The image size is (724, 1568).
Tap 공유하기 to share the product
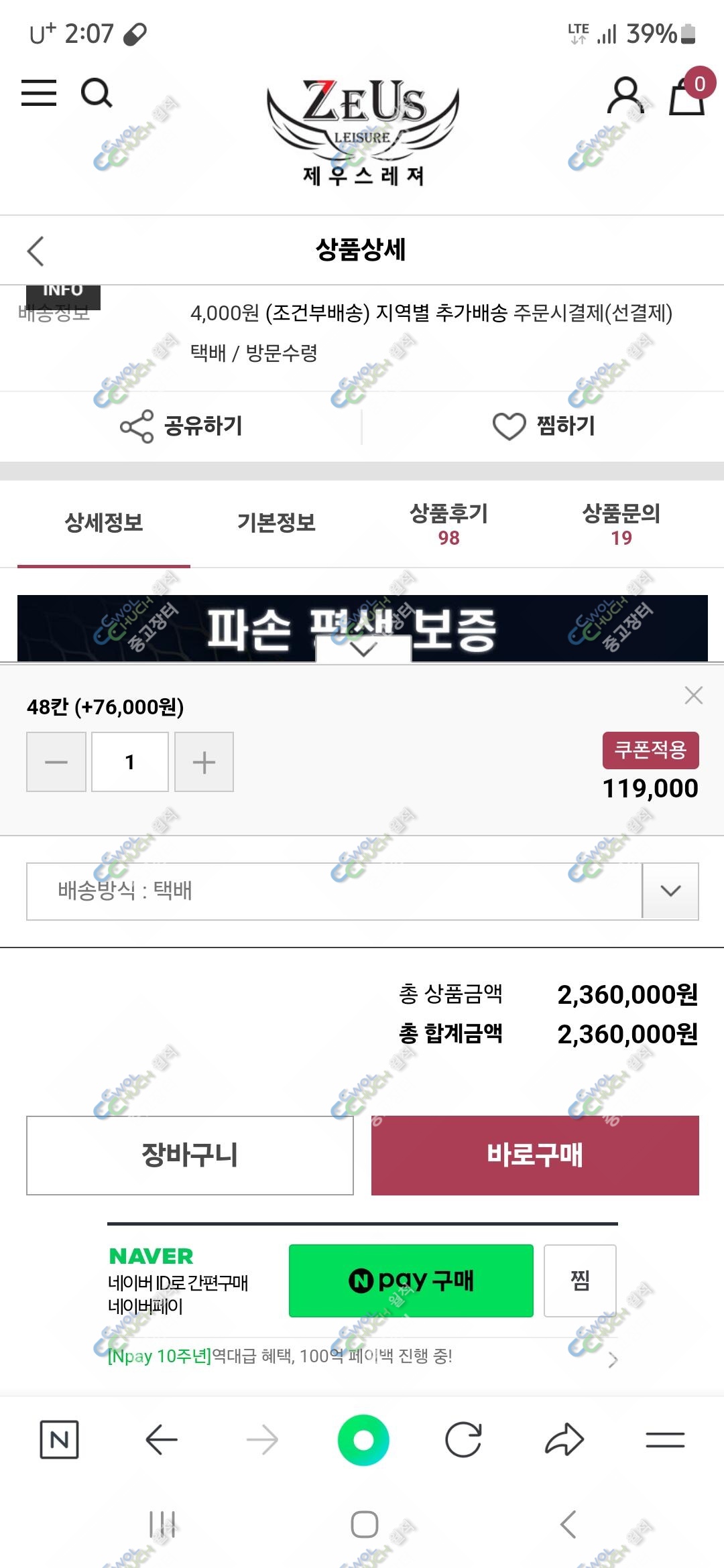pyautogui.click(x=181, y=426)
